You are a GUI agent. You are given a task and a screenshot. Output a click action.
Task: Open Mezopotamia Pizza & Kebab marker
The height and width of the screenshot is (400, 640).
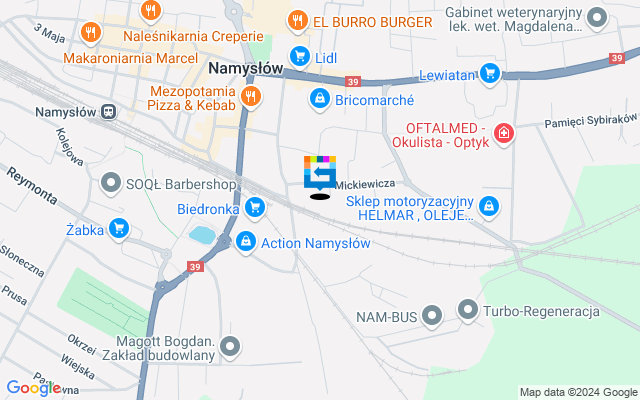click(249, 96)
